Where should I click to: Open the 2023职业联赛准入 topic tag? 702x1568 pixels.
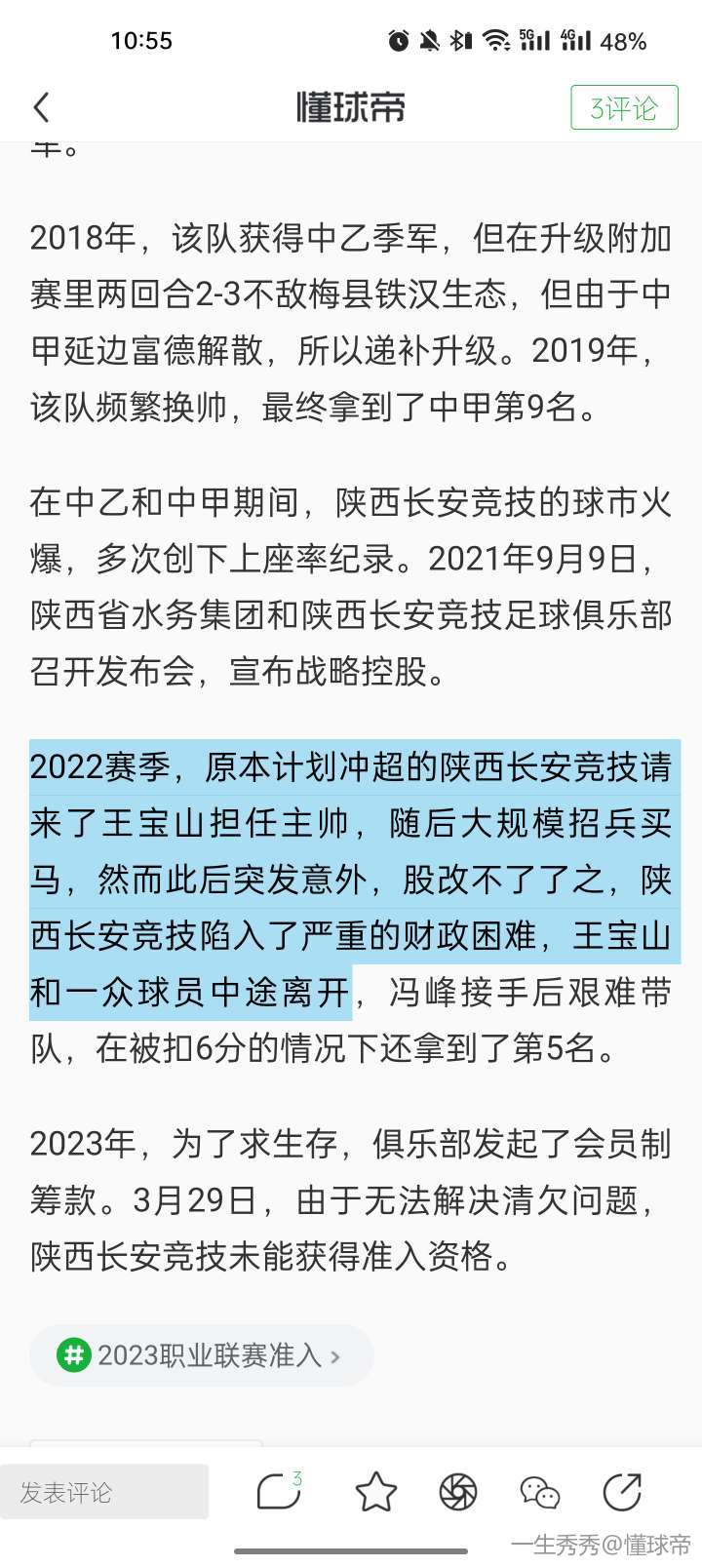(202, 1355)
